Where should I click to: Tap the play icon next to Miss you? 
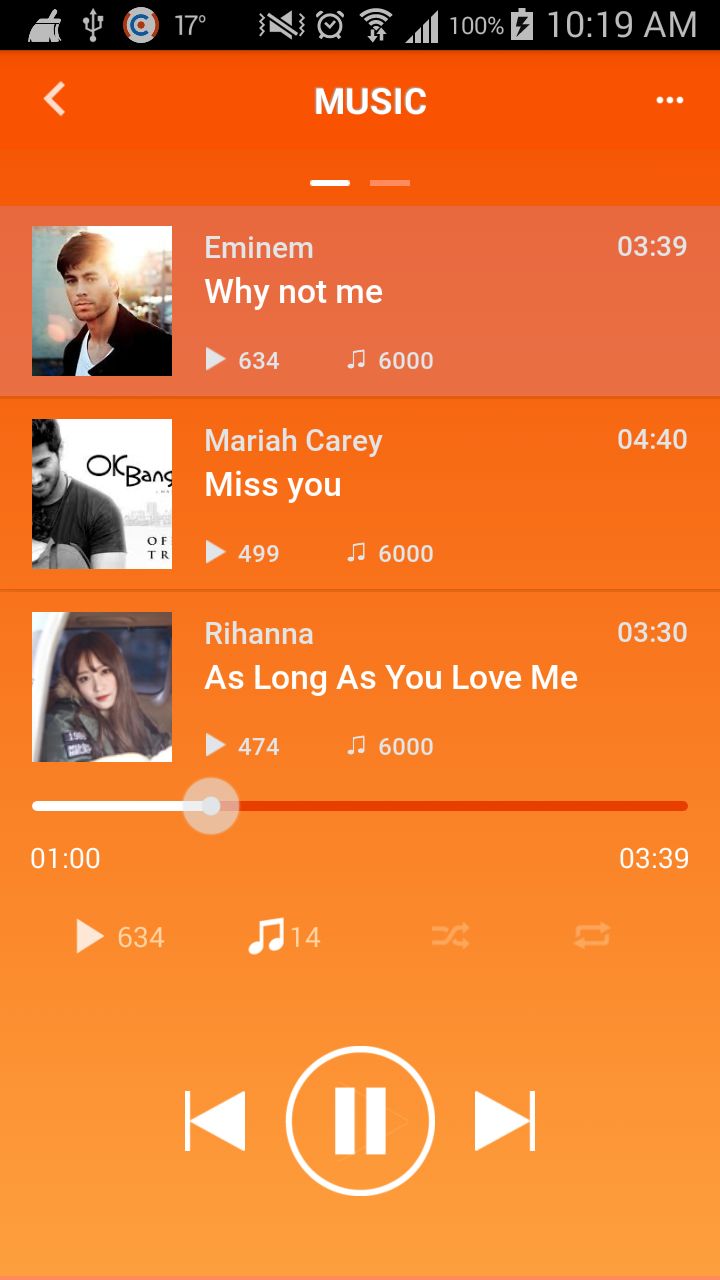[215, 551]
